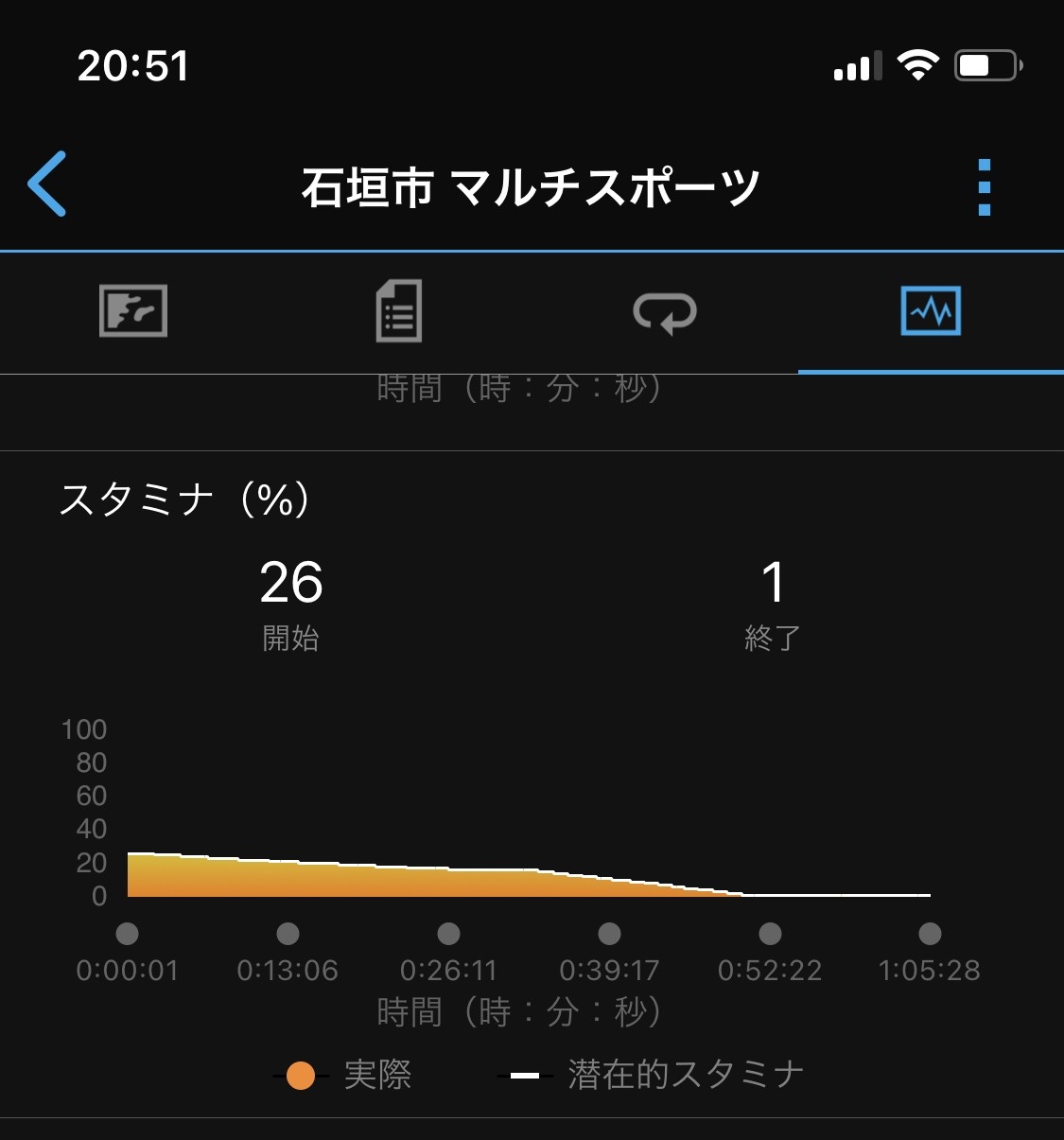Open the activity details list tab
Screen dimensions: 1064x1140
(x=399, y=311)
